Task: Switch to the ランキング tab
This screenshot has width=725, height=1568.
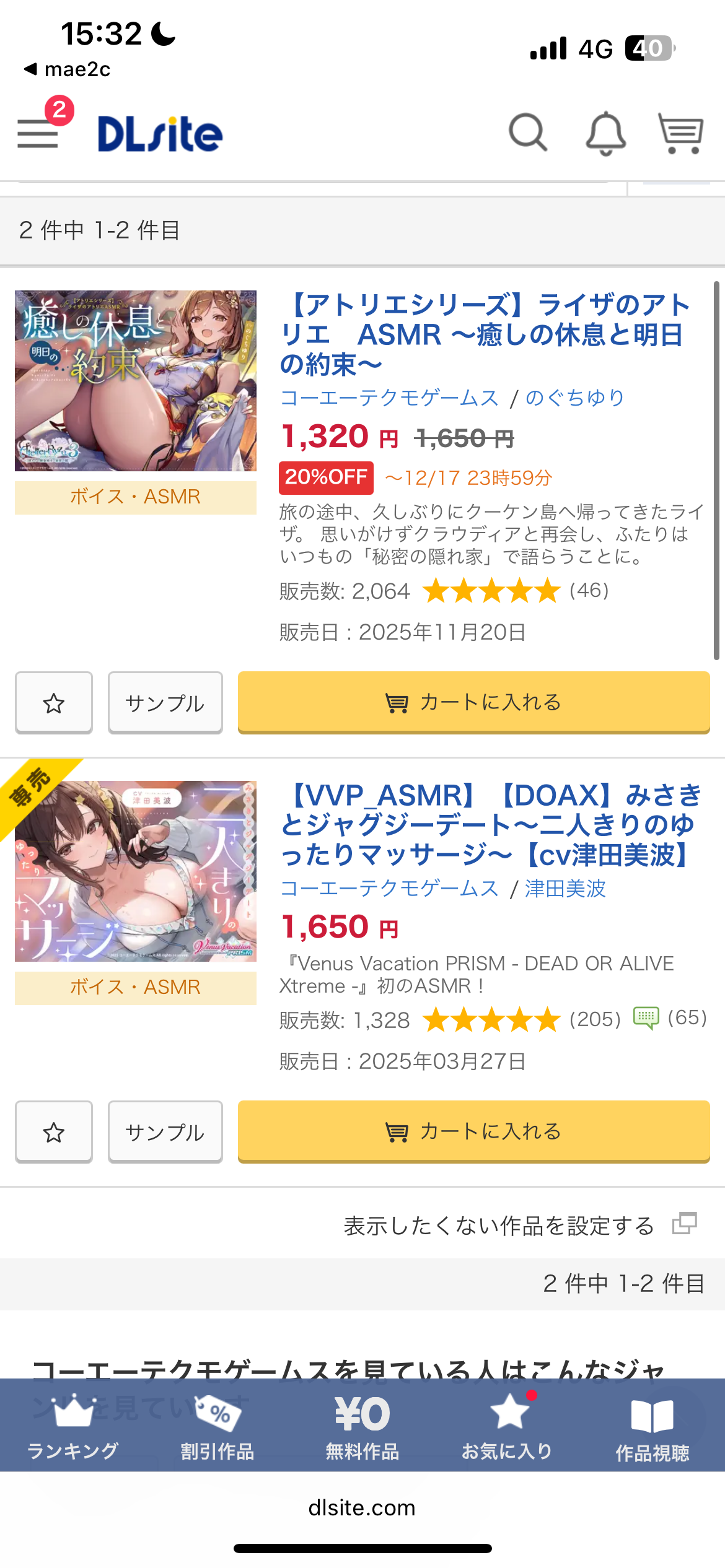Action: [72, 1426]
